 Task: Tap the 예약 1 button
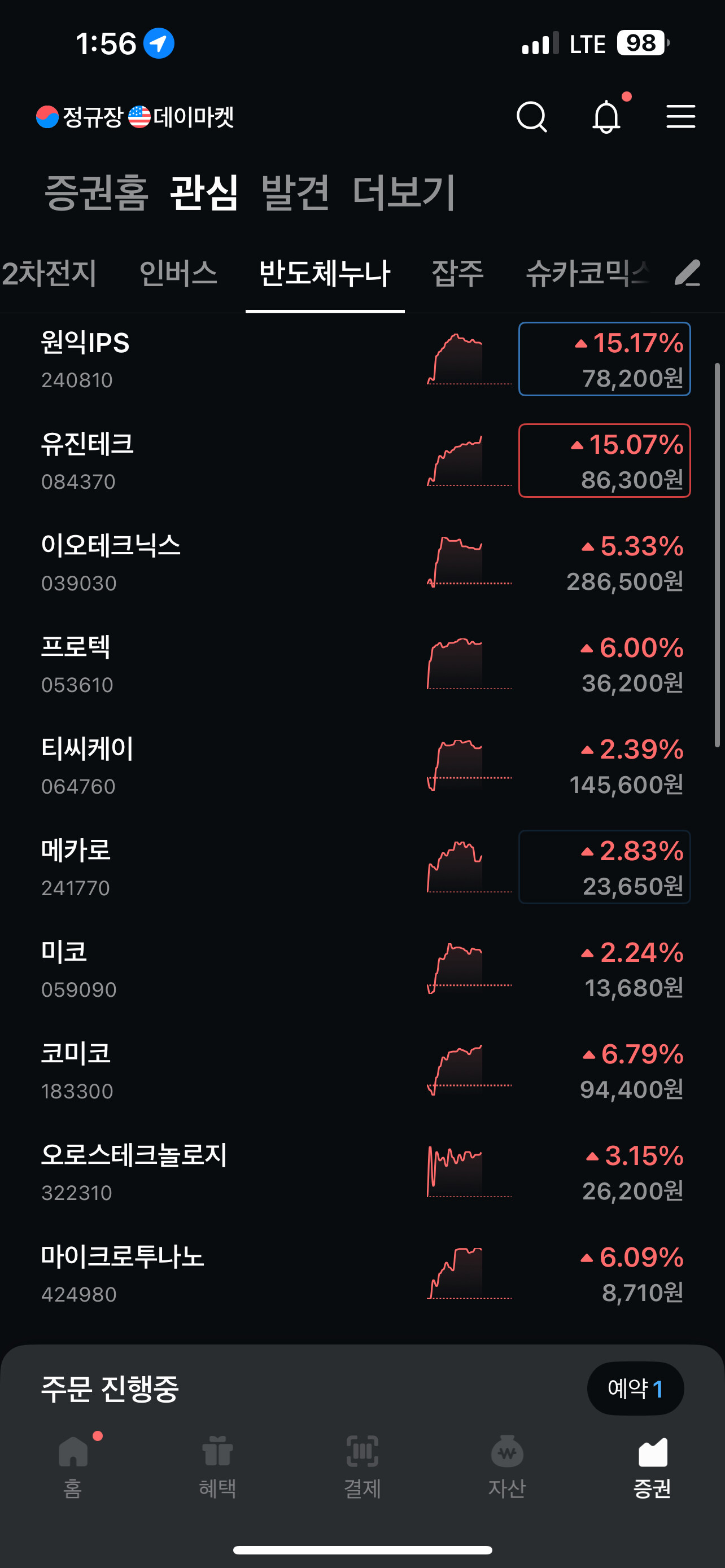click(x=636, y=1389)
